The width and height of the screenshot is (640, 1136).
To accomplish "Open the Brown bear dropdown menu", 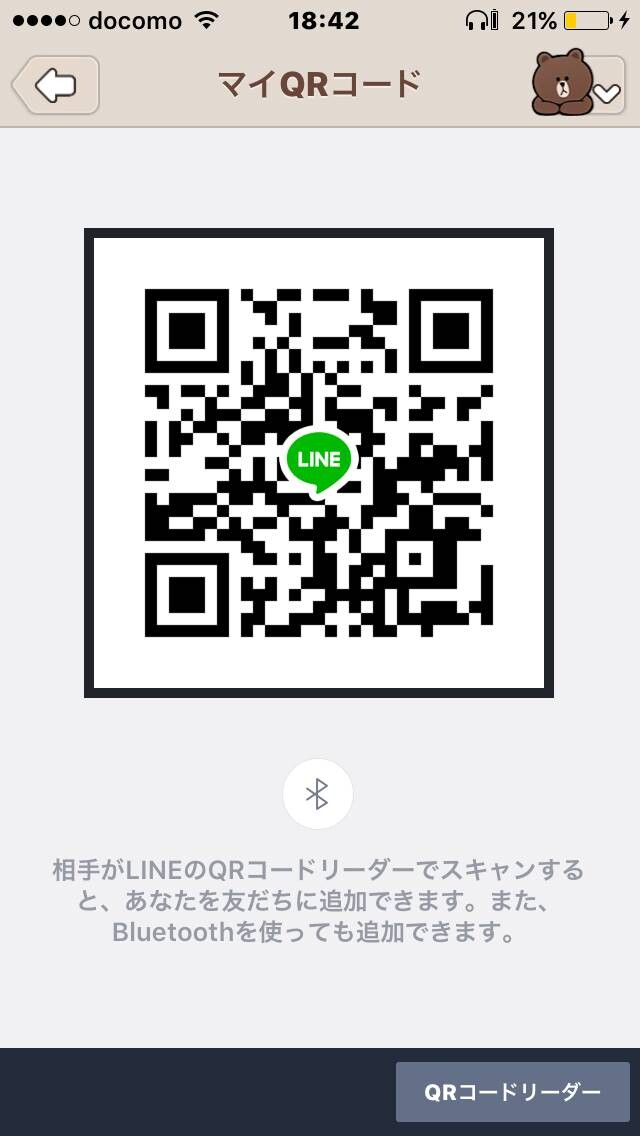I will 578,84.
